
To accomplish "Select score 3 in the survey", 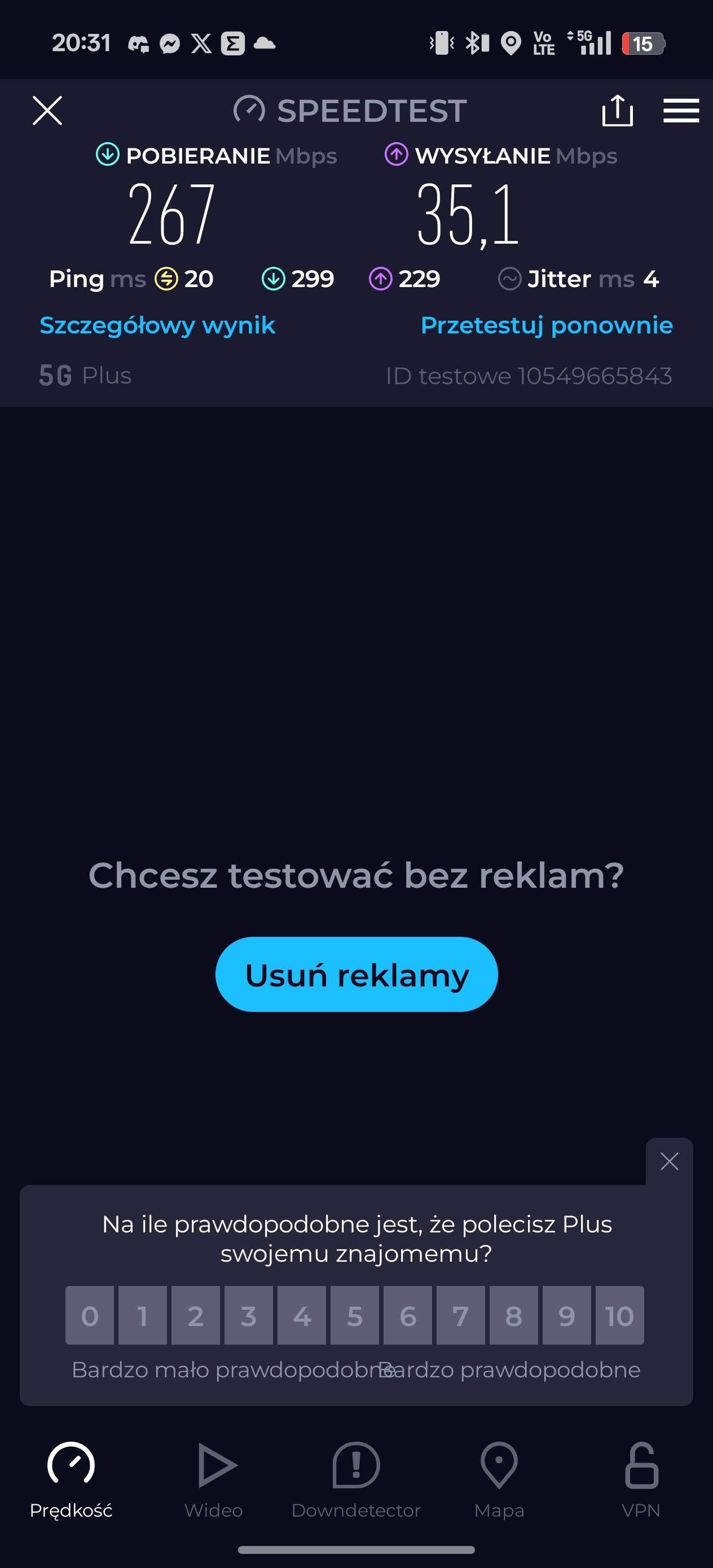I will coord(248,1315).
